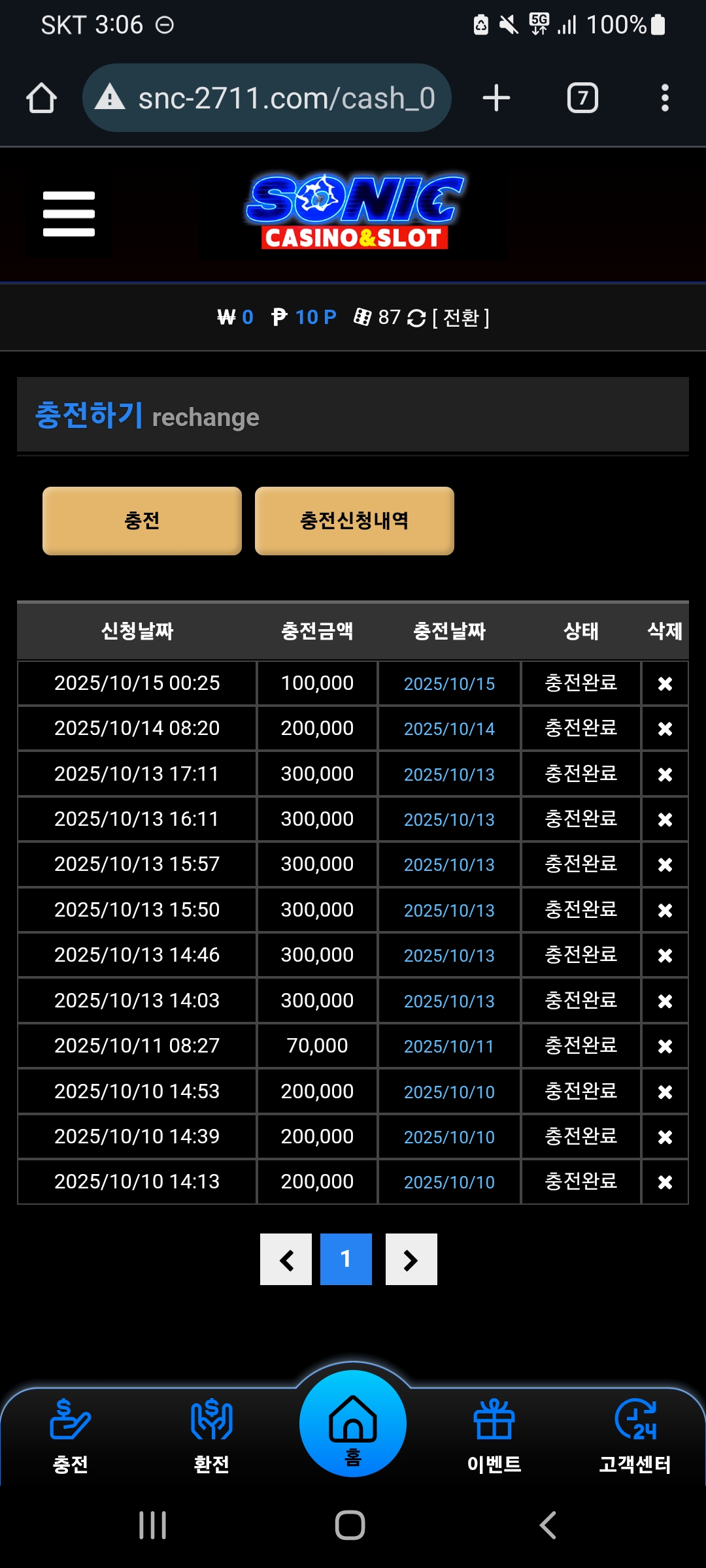This screenshot has height=1568, width=706.
Task: Open 충전신청내역 history
Action: pos(354,521)
